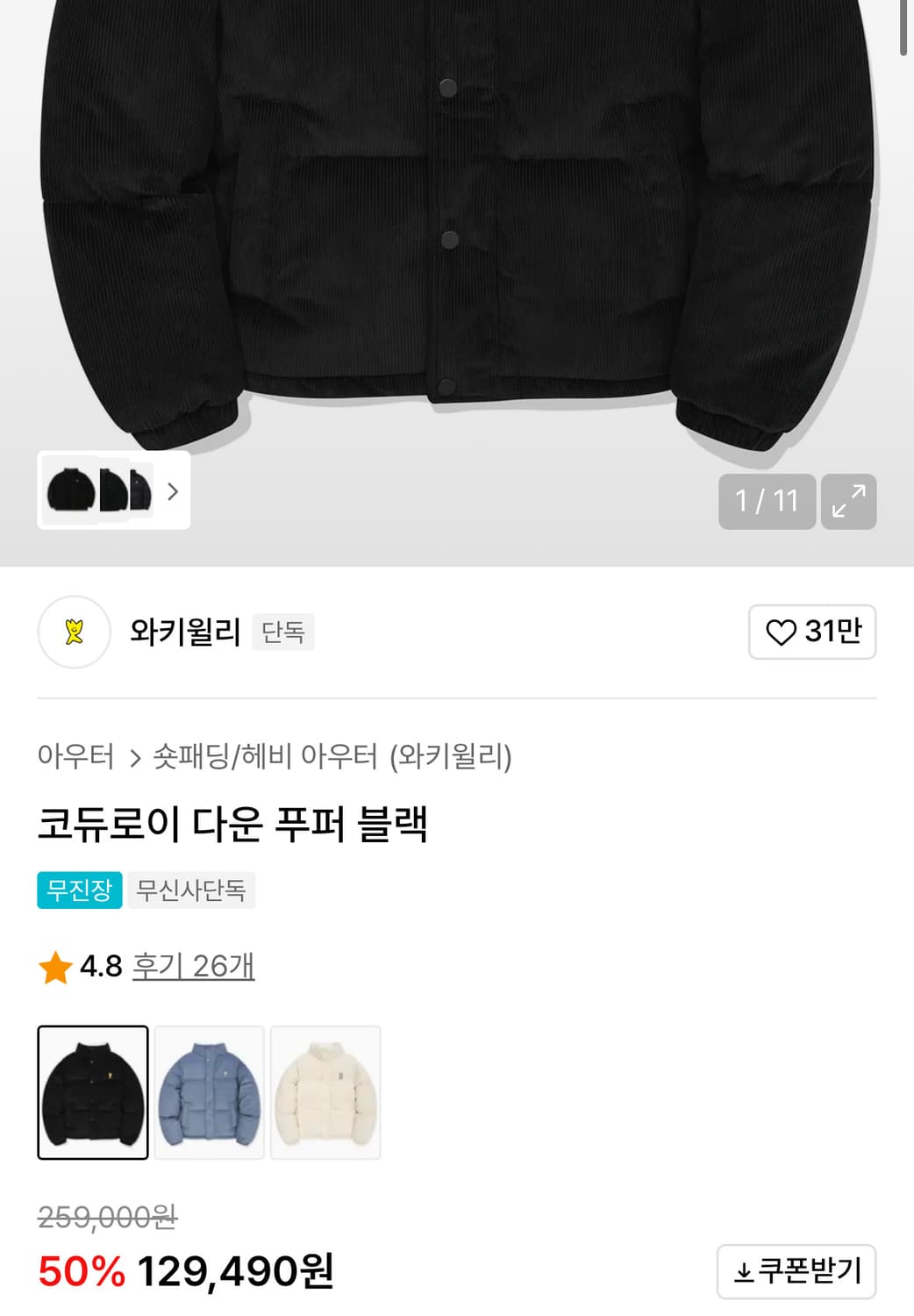Open the fullscreen image viewer
The image size is (914, 1316).
tap(847, 502)
